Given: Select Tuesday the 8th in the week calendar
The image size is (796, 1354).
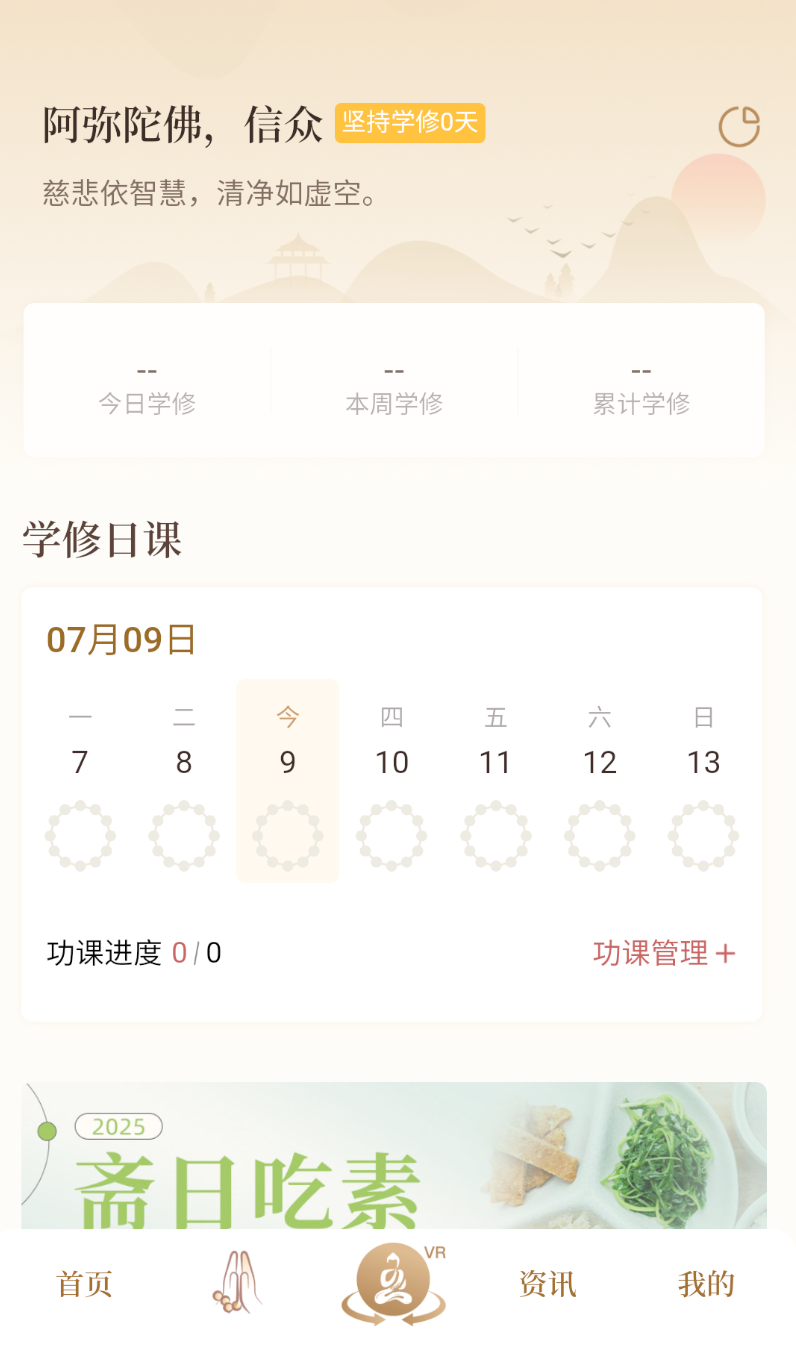Looking at the screenshot, I should [183, 762].
